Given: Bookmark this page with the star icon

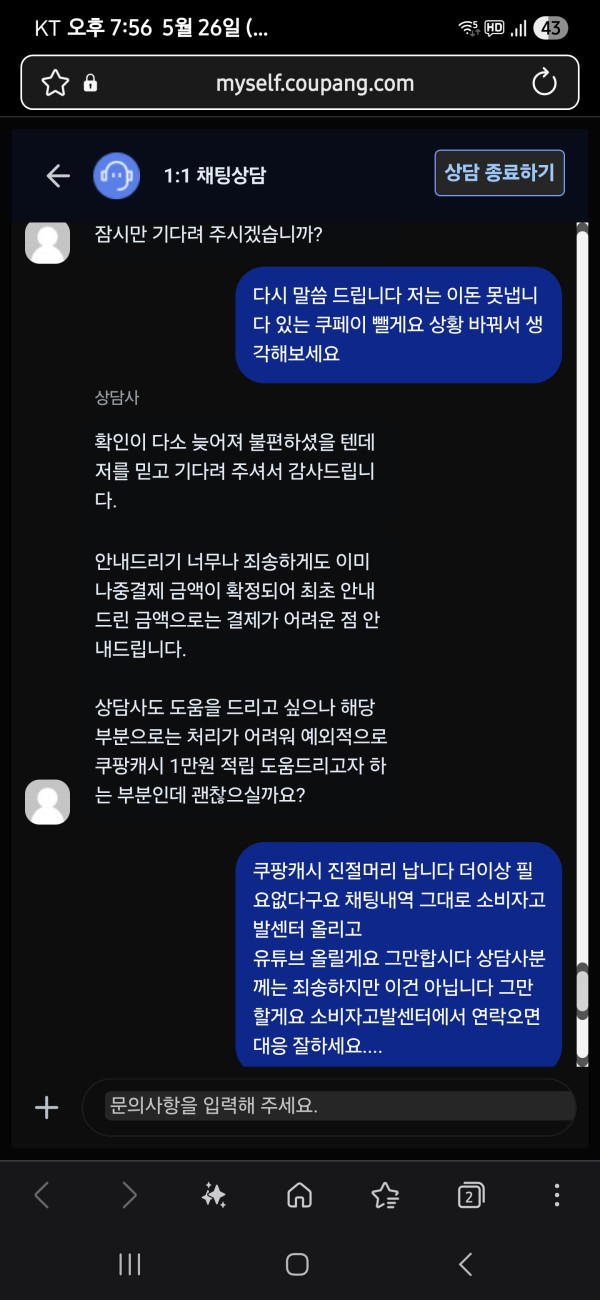Looking at the screenshot, I should (x=55, y=82).
